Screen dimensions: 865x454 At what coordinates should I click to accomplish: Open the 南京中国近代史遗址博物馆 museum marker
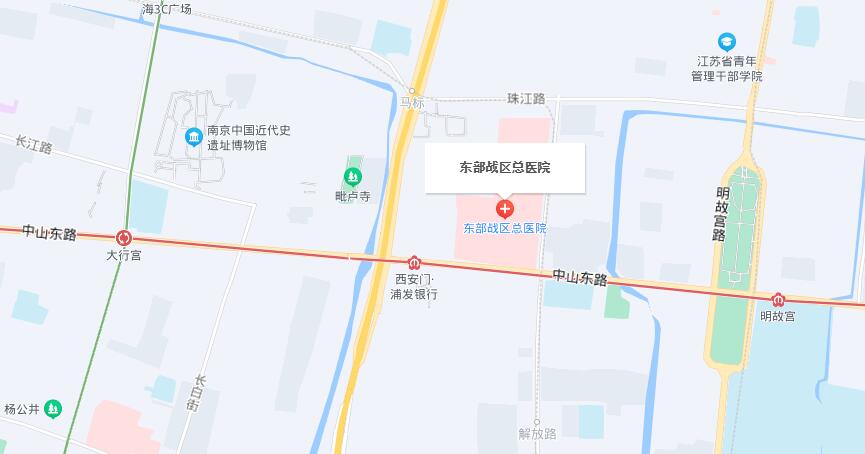point(194,136)
